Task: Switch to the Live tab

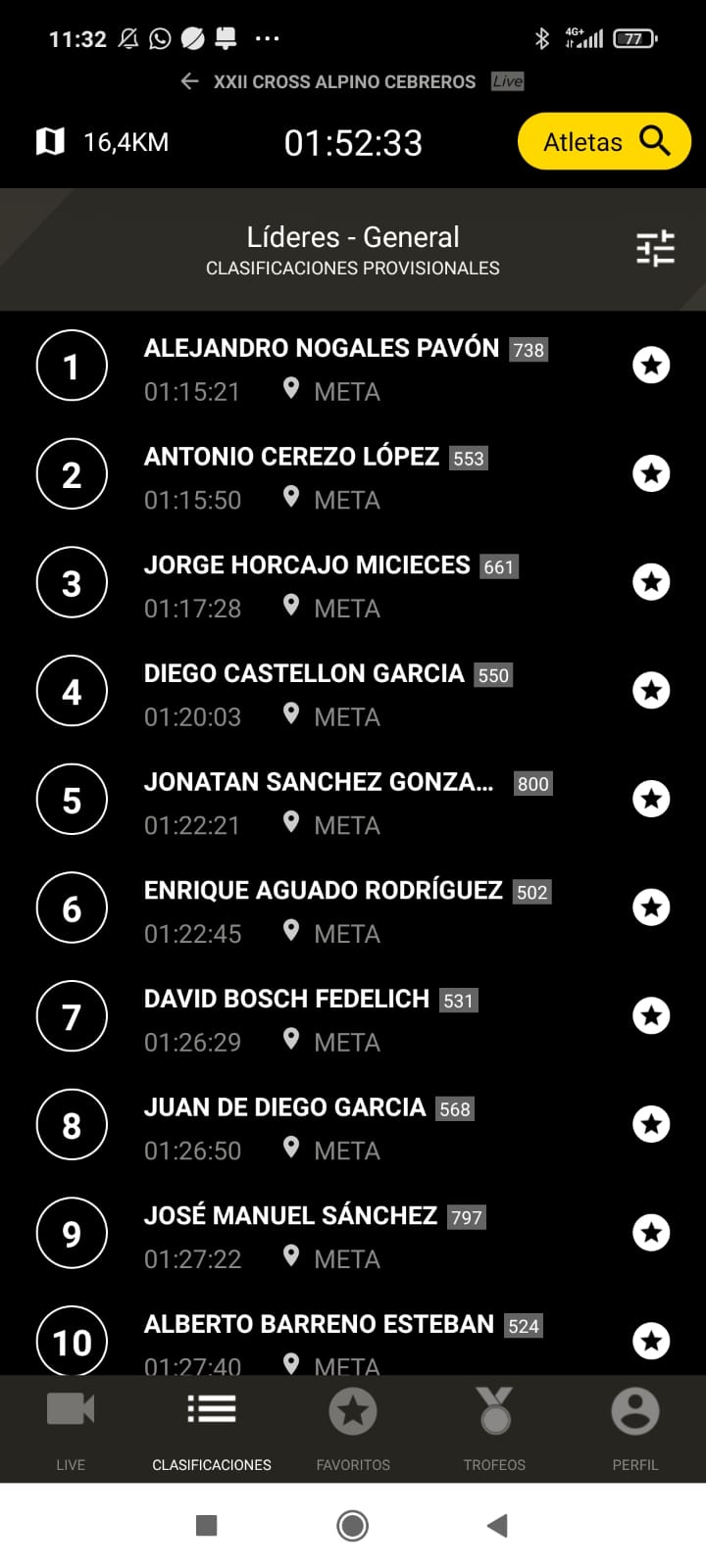Action: (x=71, y=1428)
